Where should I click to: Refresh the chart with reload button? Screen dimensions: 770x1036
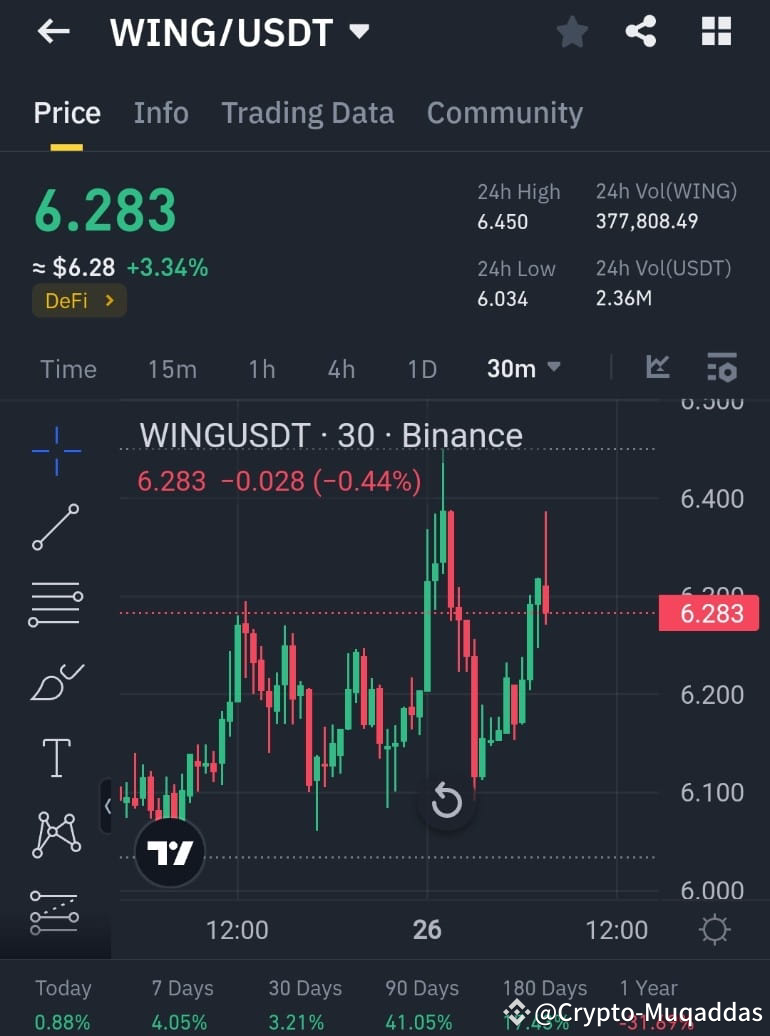click(447, 801)
